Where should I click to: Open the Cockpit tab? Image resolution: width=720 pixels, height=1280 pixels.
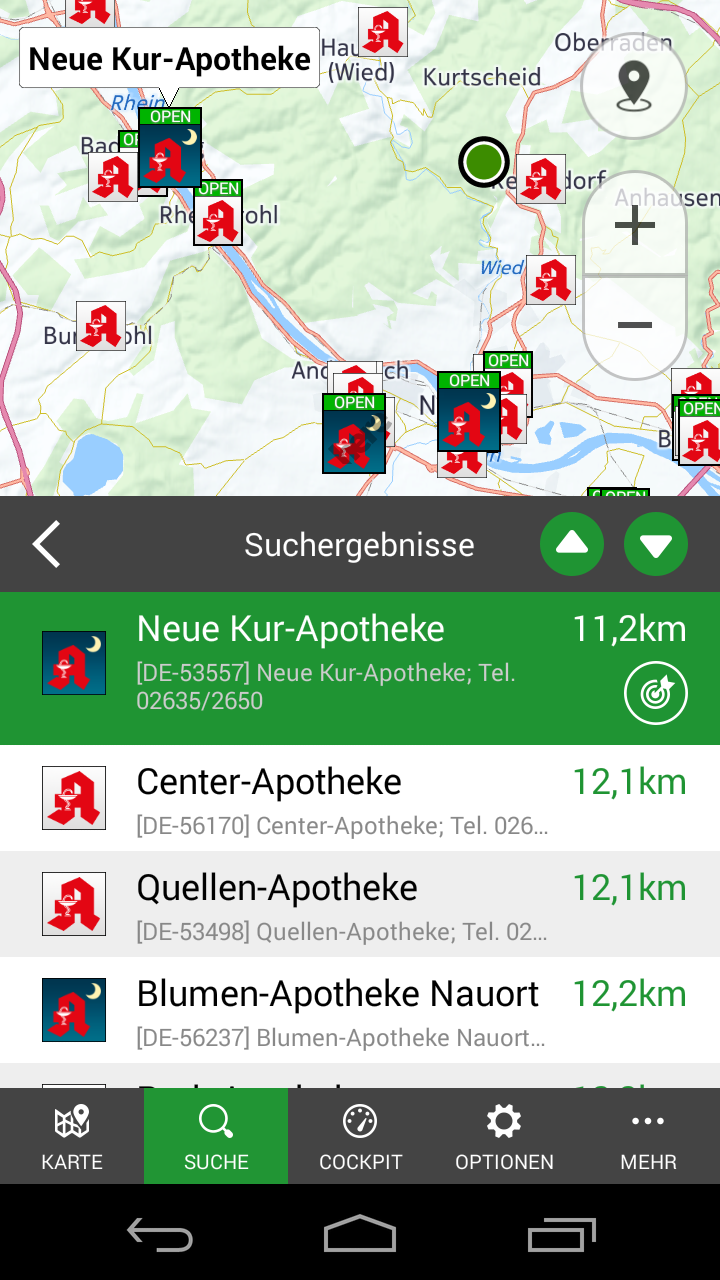[x=360, y=1136]
